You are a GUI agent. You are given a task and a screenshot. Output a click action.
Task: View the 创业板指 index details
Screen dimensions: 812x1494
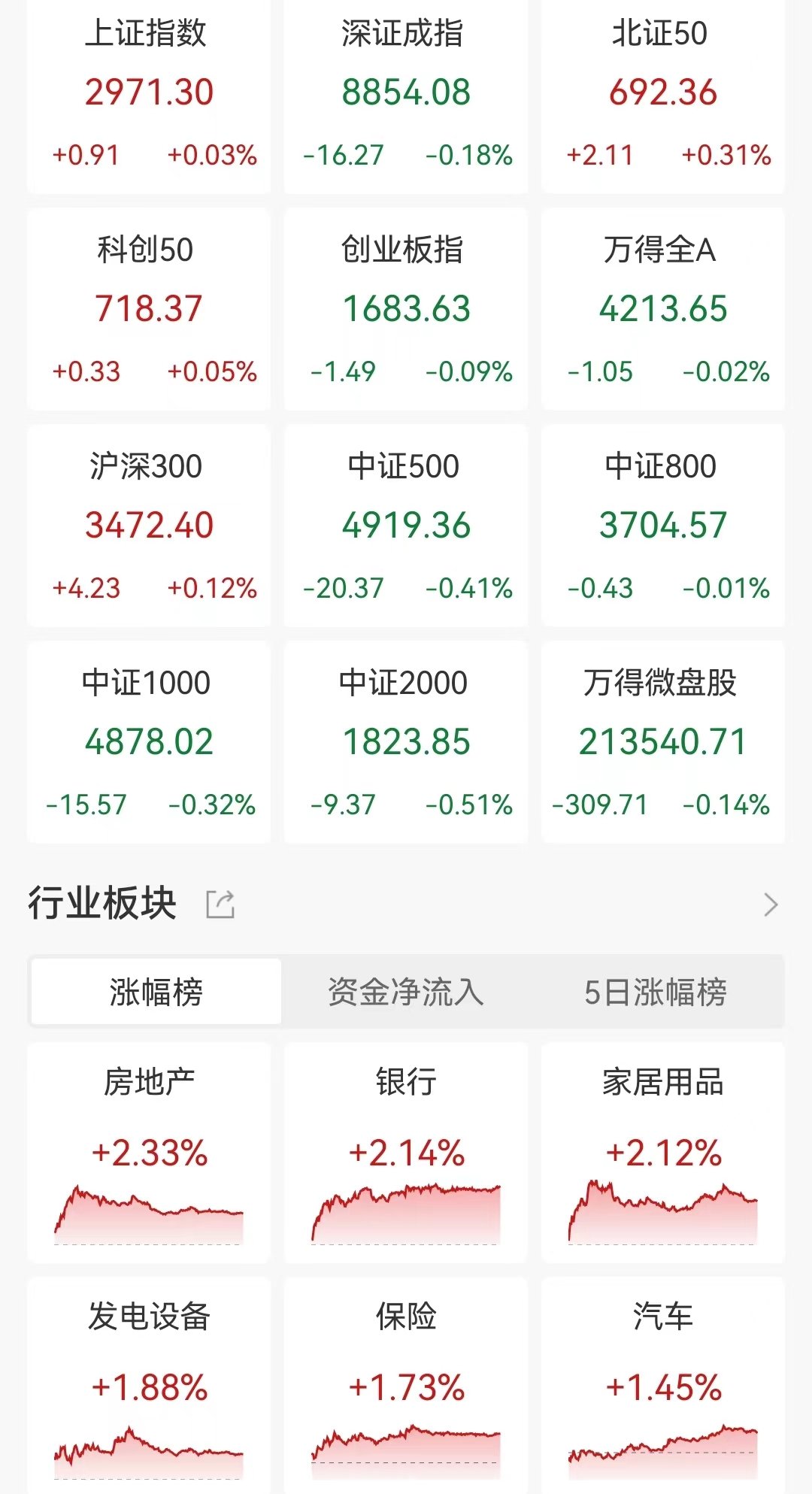coord(406,309)
